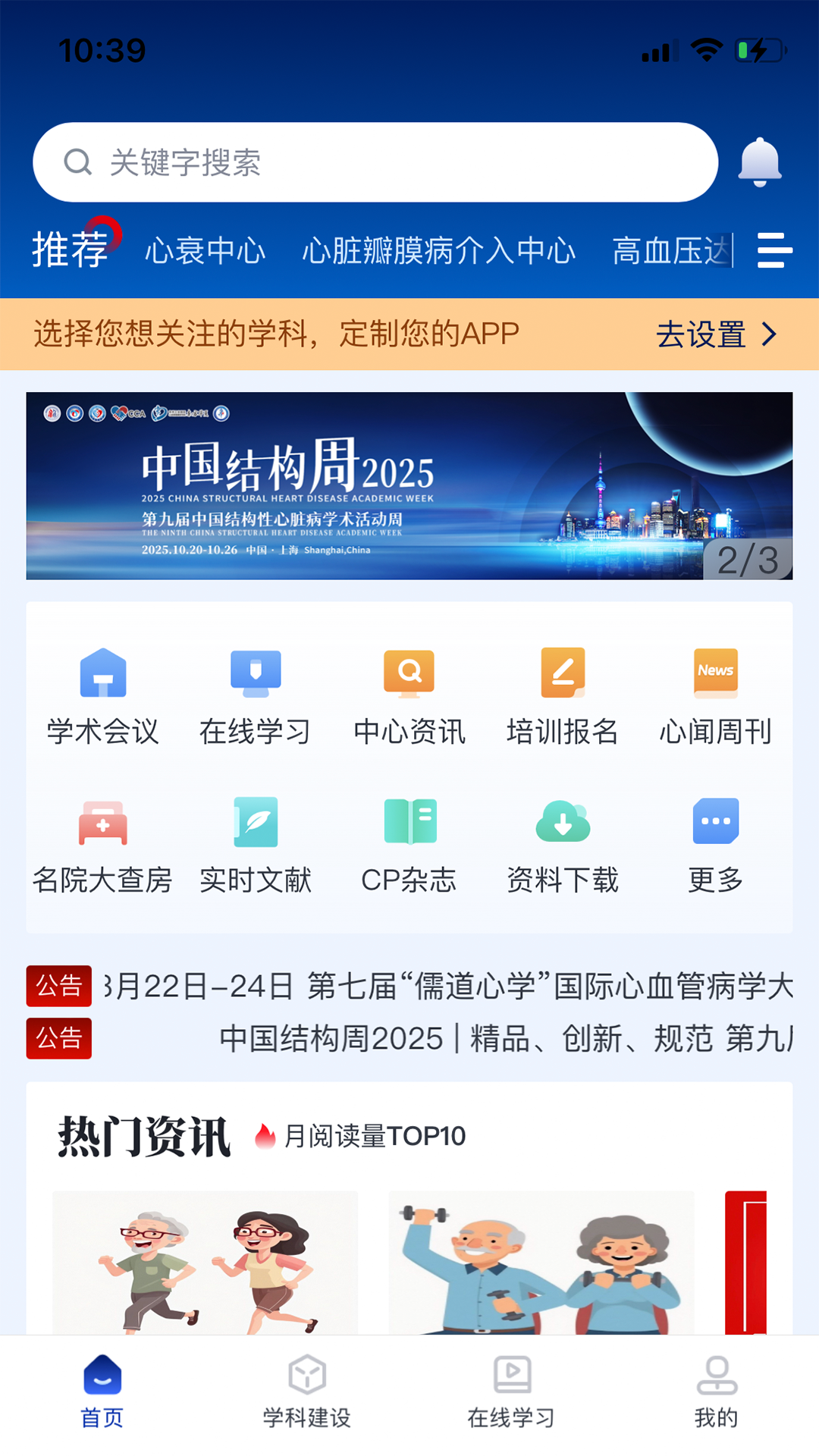
Task: Tap the 培训报名 training registration icon
Action: point(562,694)
